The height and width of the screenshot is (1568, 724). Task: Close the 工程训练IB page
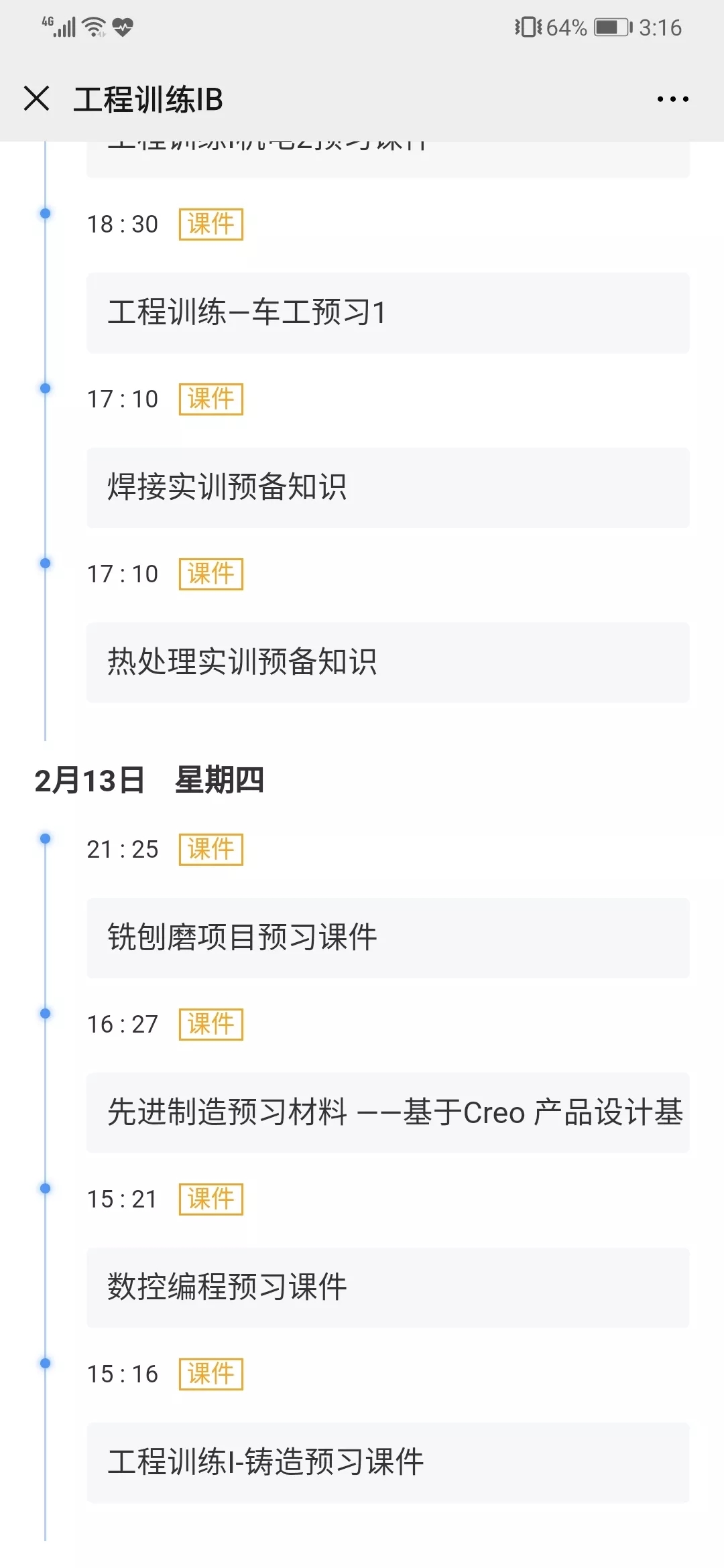pos(36,99)
